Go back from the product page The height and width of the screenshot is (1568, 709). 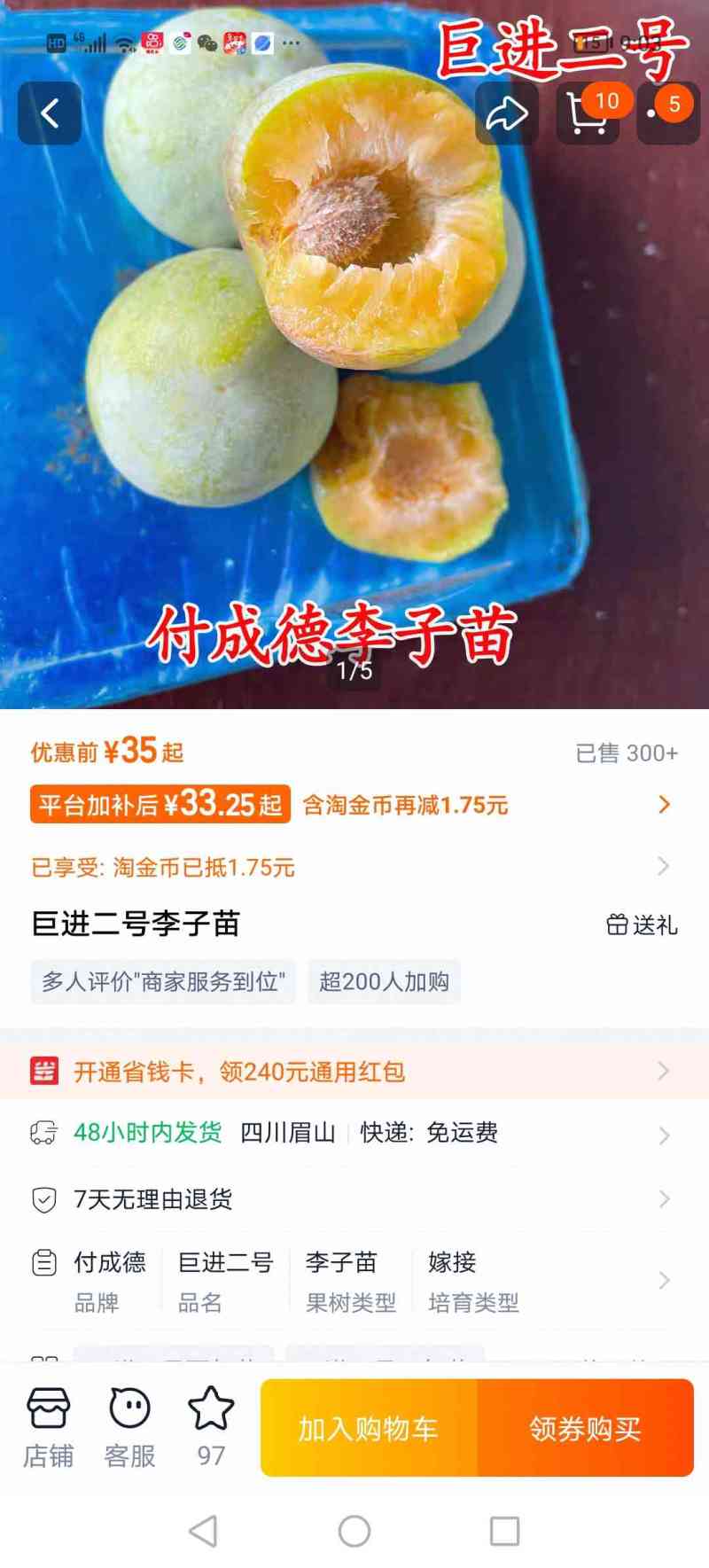pyautogui.click(x=50, y=113)
